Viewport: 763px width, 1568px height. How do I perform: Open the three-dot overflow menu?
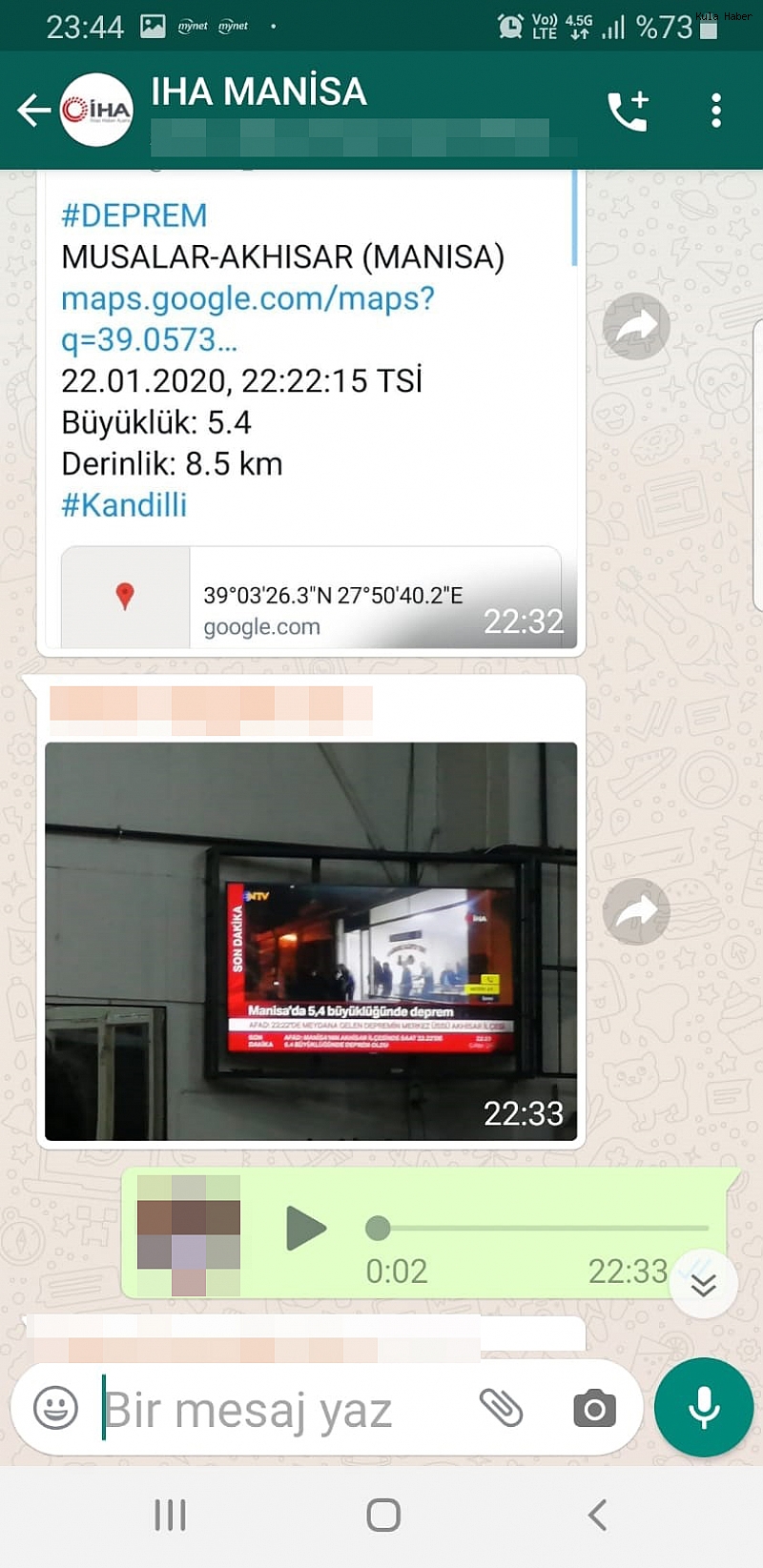tap(716, 111)
